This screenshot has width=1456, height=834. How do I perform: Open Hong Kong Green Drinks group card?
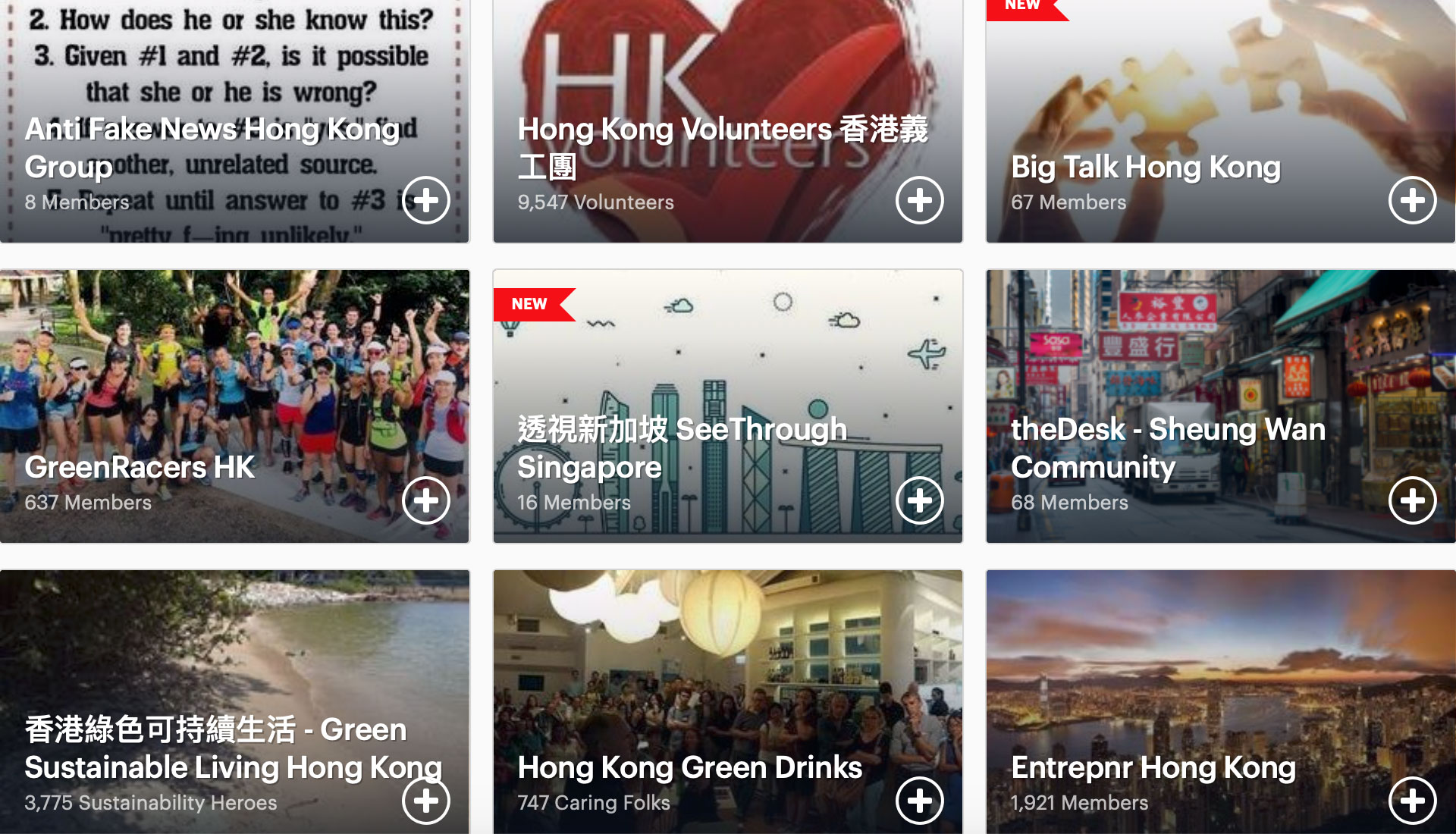(x=689, y=767)
